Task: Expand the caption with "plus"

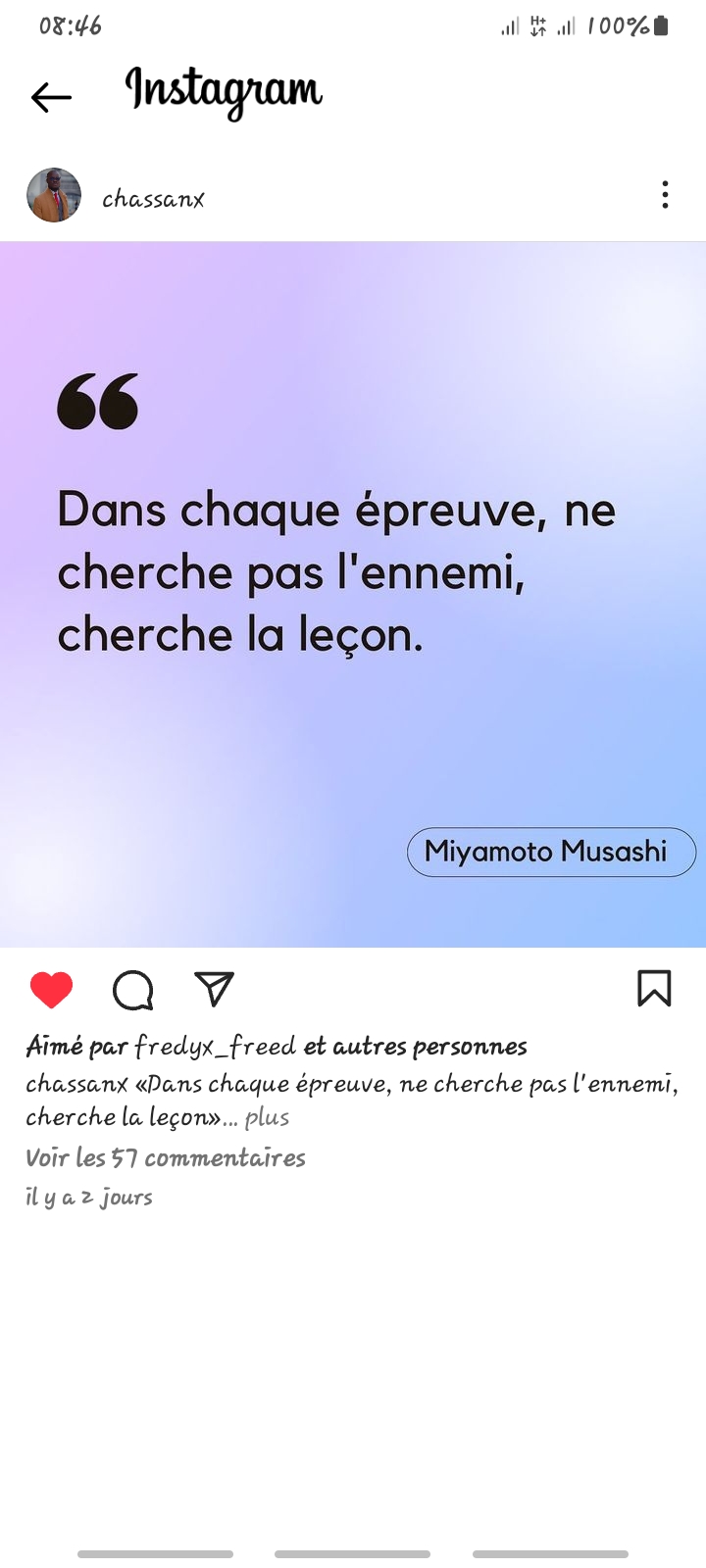Action: [x=267, y=1117]
